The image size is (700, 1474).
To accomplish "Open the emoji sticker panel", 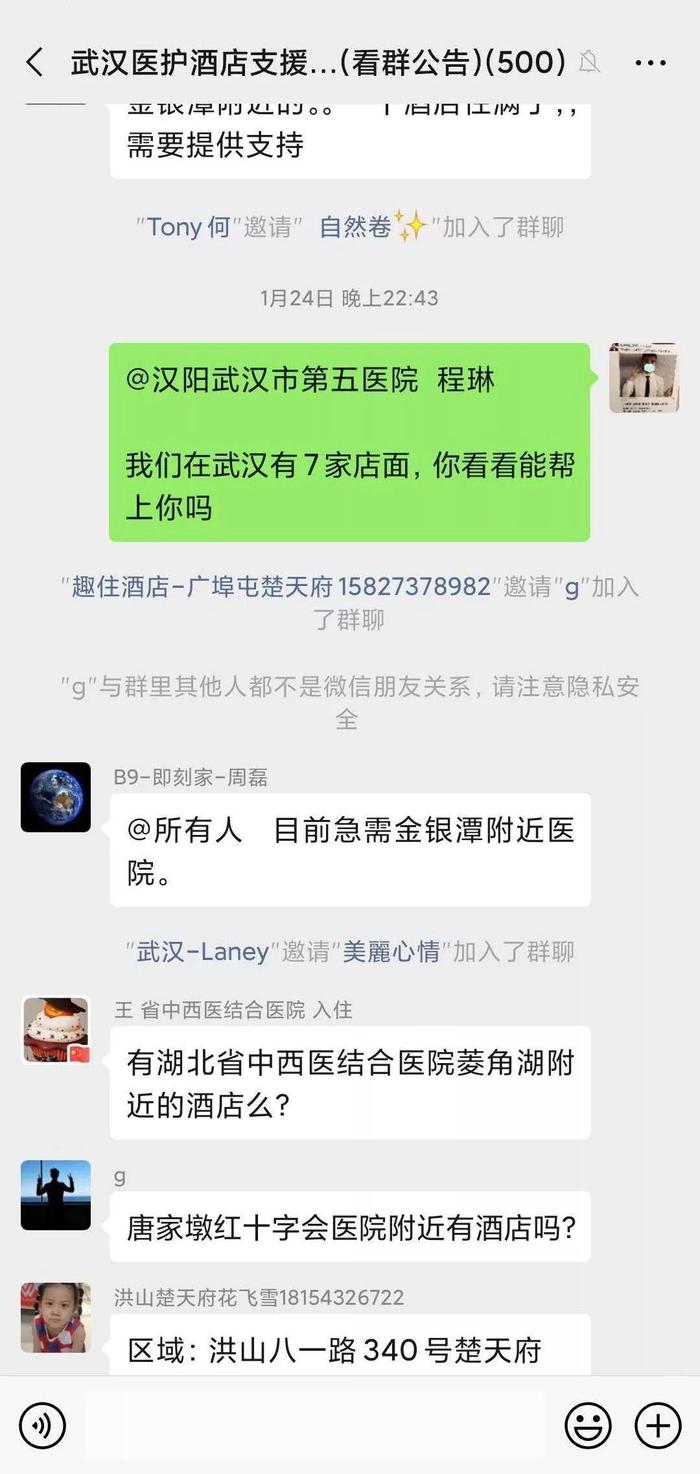I will (x=588, y=1424).
